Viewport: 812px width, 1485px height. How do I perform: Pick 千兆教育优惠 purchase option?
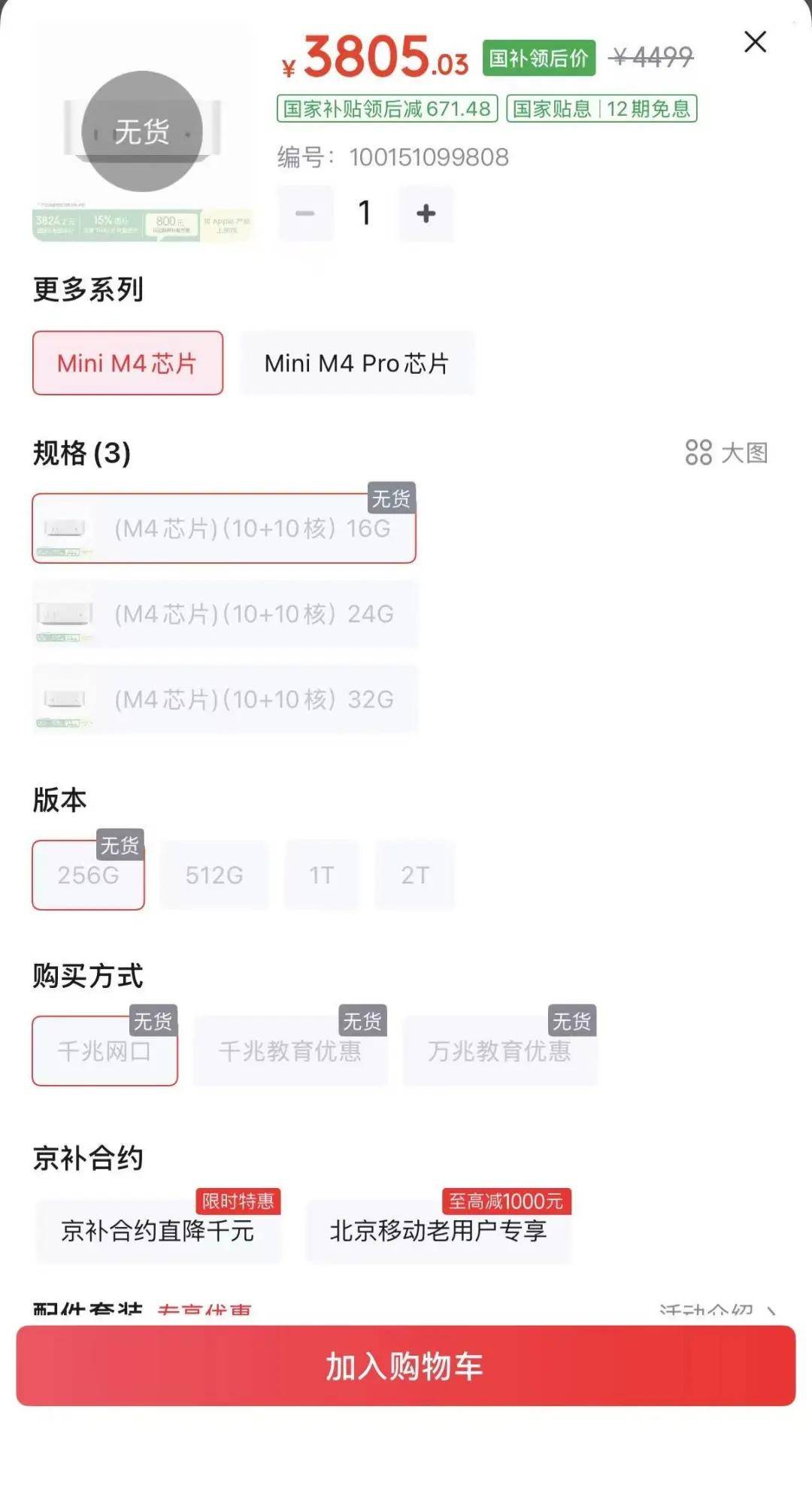coord(290,1051)
